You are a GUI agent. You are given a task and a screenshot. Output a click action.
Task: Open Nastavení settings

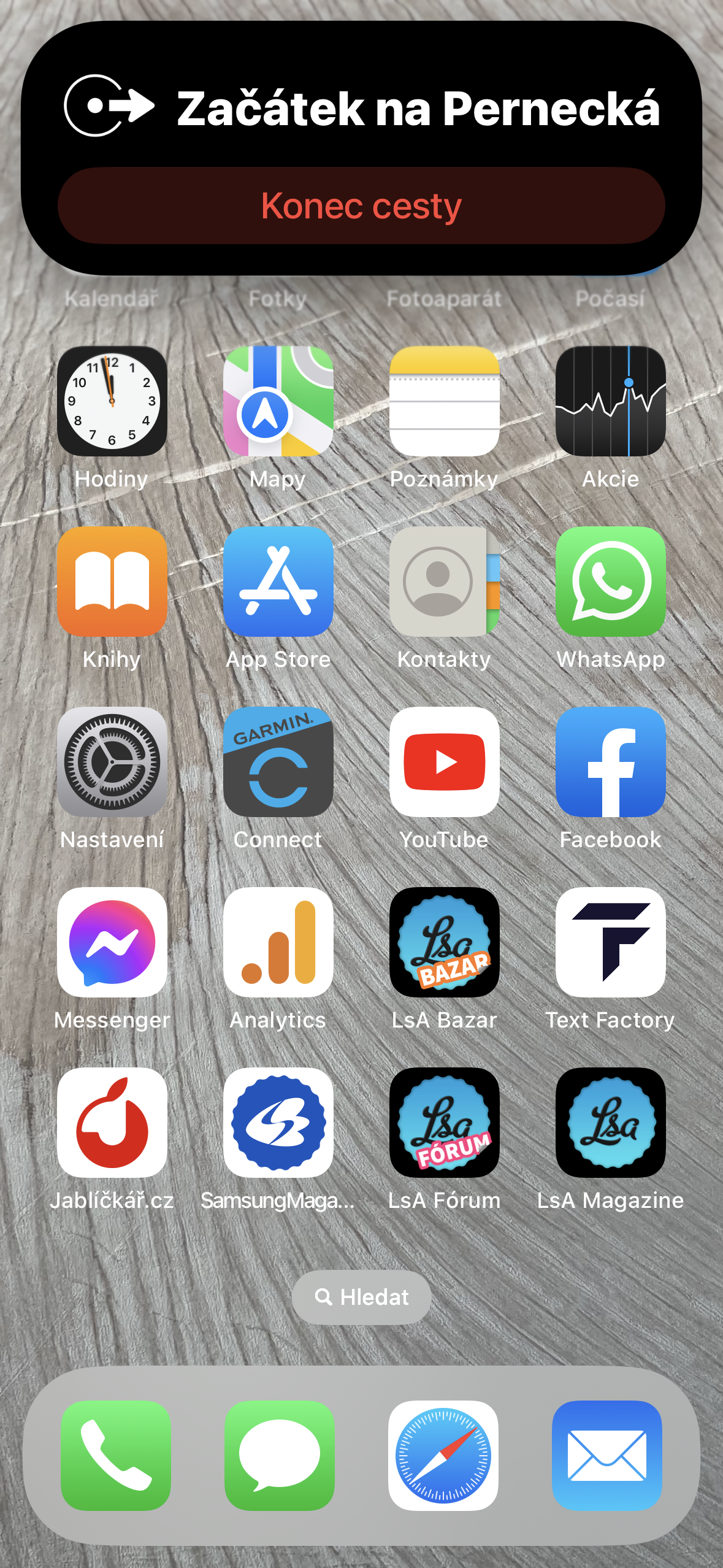click(x=112, y=762)
